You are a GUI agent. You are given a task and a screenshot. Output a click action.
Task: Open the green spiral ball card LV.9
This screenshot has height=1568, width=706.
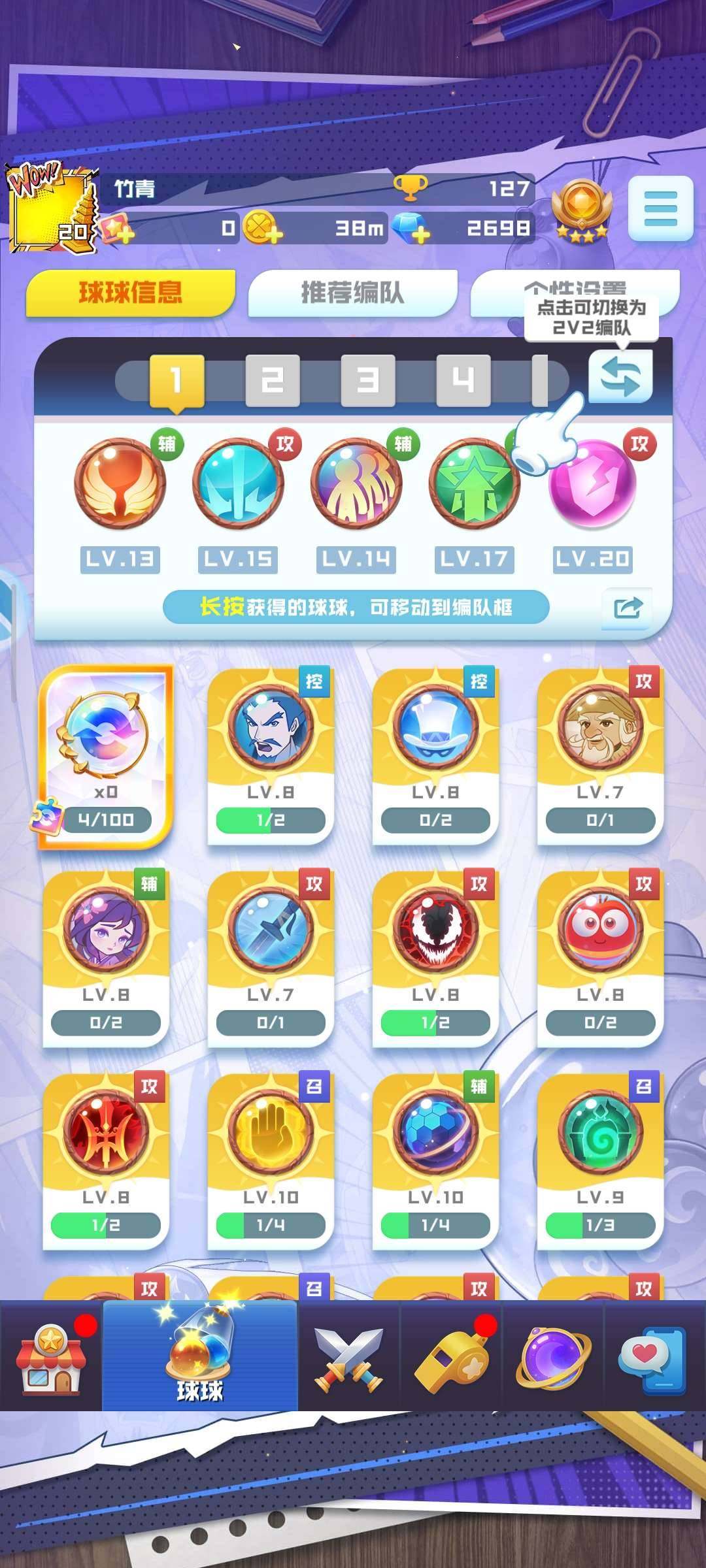[600, 1162]
